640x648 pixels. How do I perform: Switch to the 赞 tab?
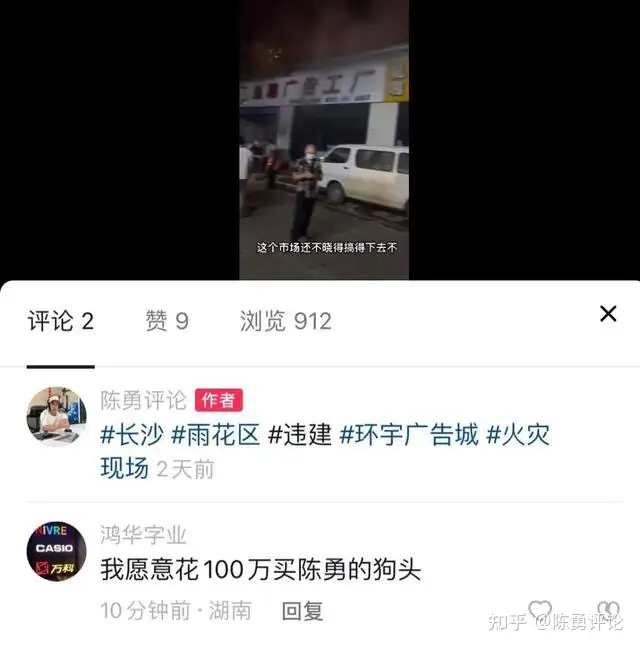pos(167,321)
